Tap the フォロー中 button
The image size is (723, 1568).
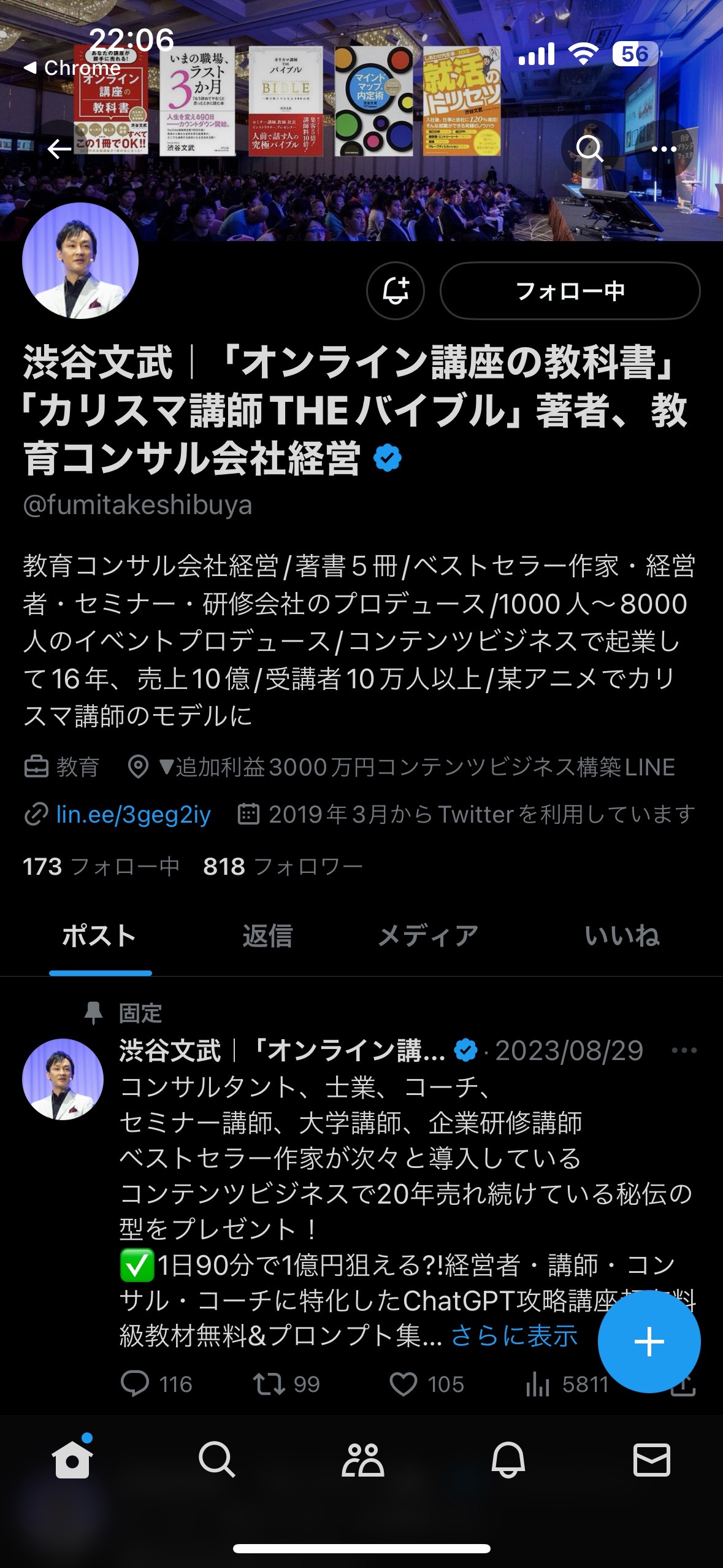[x=570, y=291]
